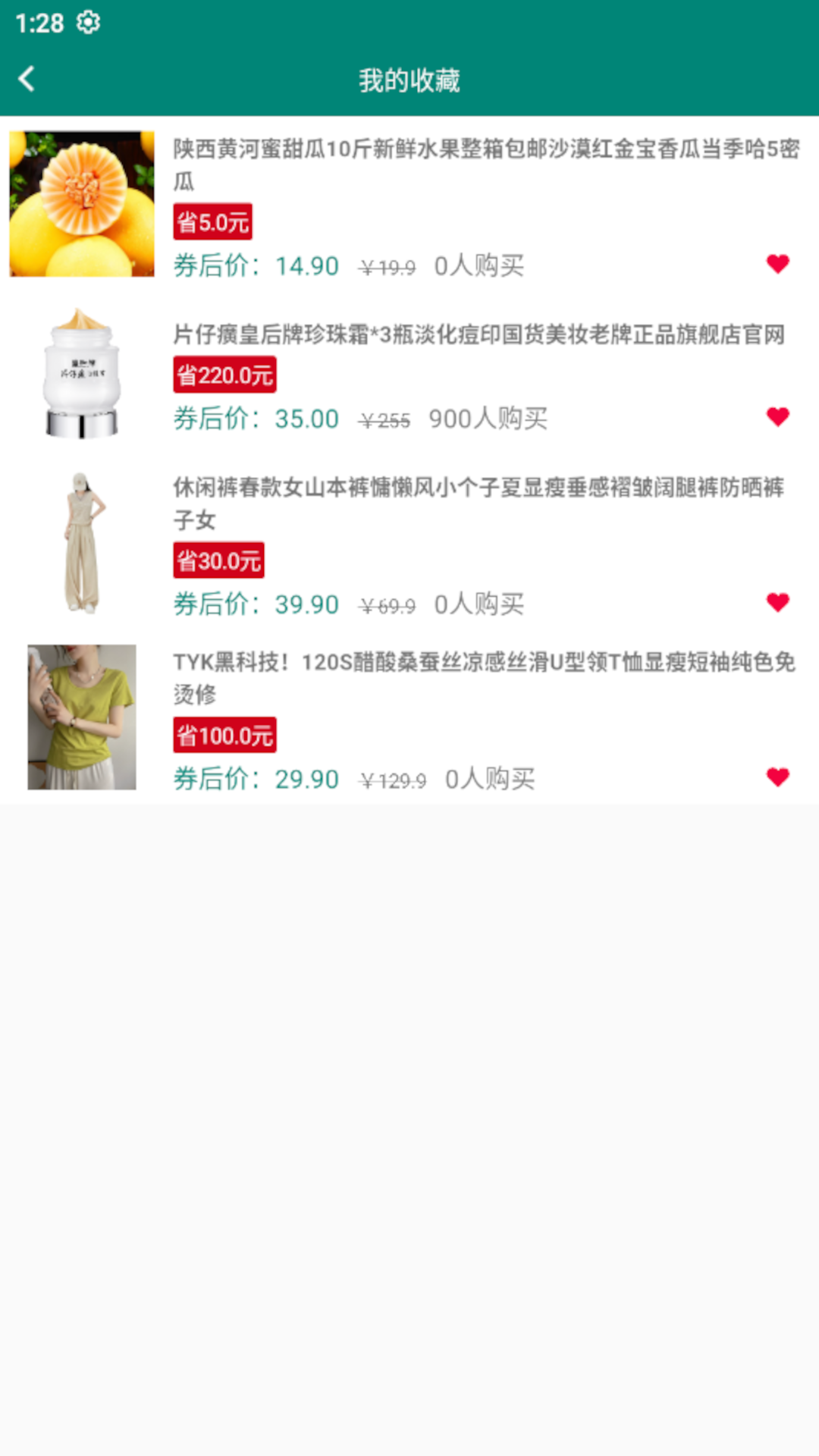This screenshot has width=819, height=1456.
Task: Click the 我的收藏 page title
Action: [x=409, y=79]
